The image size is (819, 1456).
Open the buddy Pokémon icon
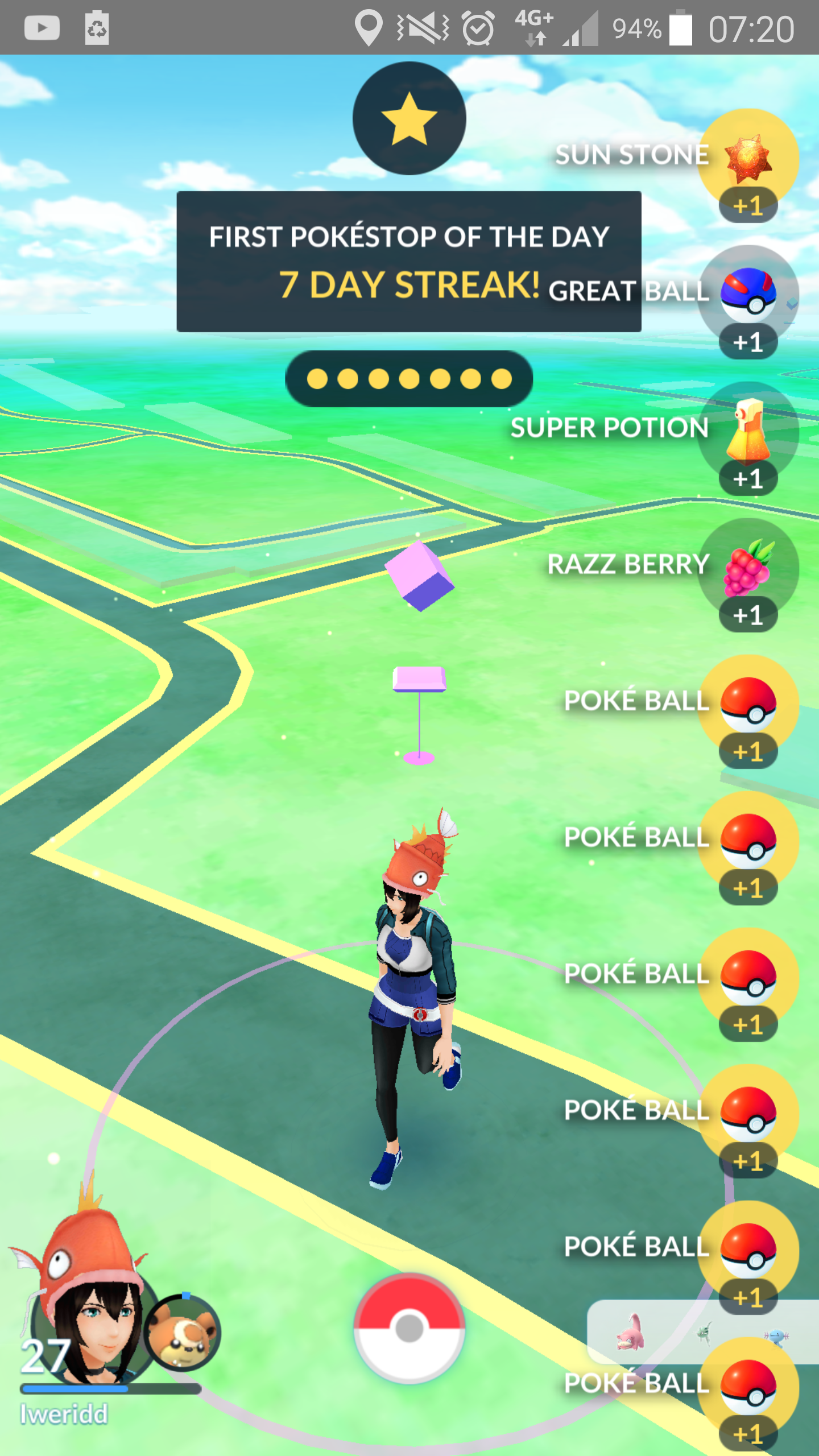click(183, 1333)
